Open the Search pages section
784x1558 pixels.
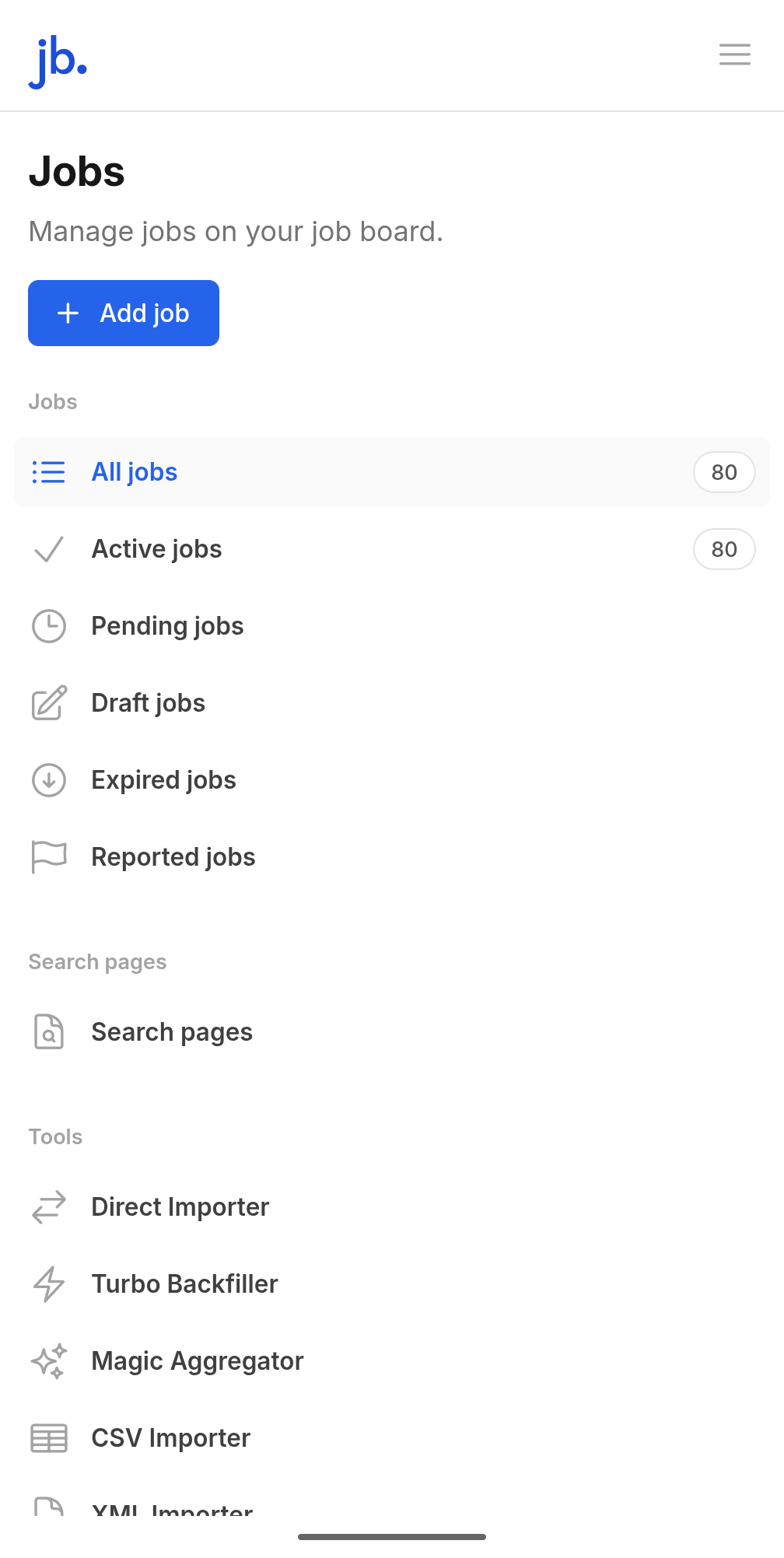tap(172, 1032)
